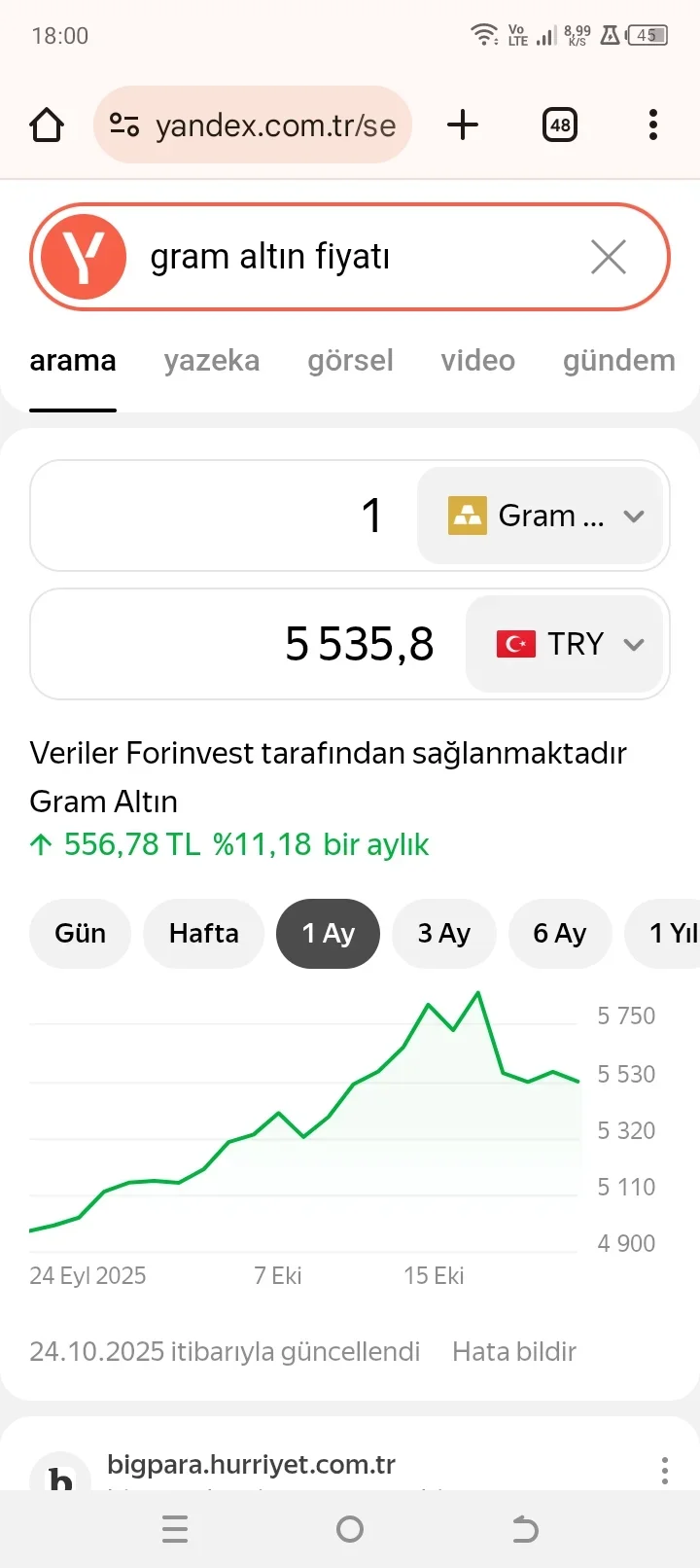Edit the gram amount field

(x=224, y=516)
